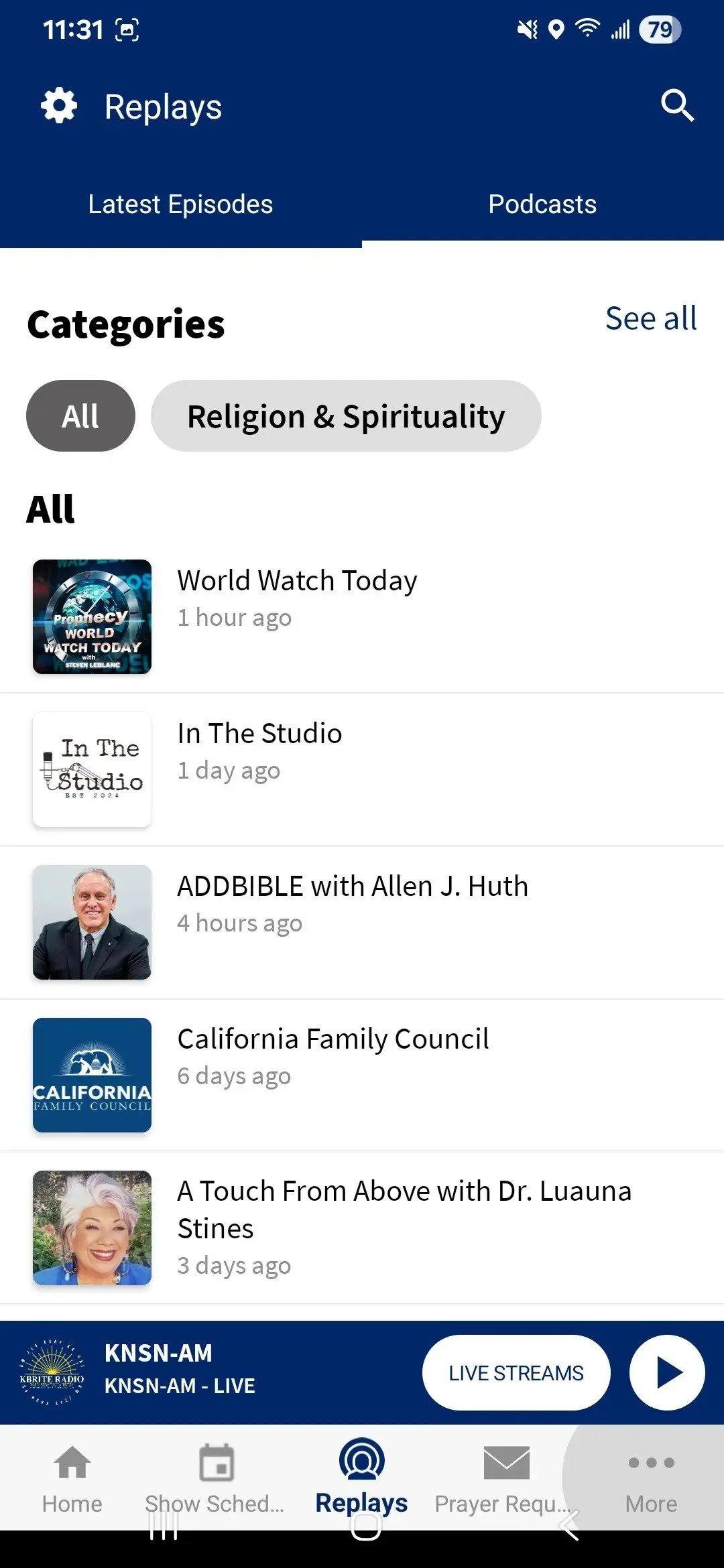Open the settings gear icon
Screen dimensions: 724x1568
coord(59,105)
